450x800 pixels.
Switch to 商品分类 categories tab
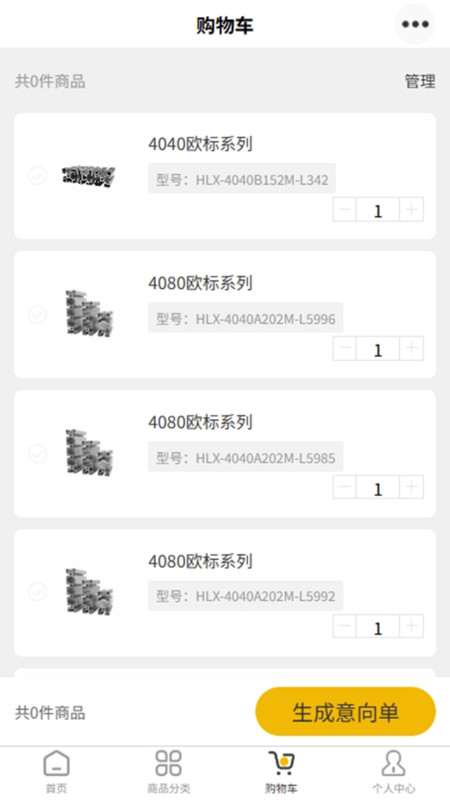(169, 772)
